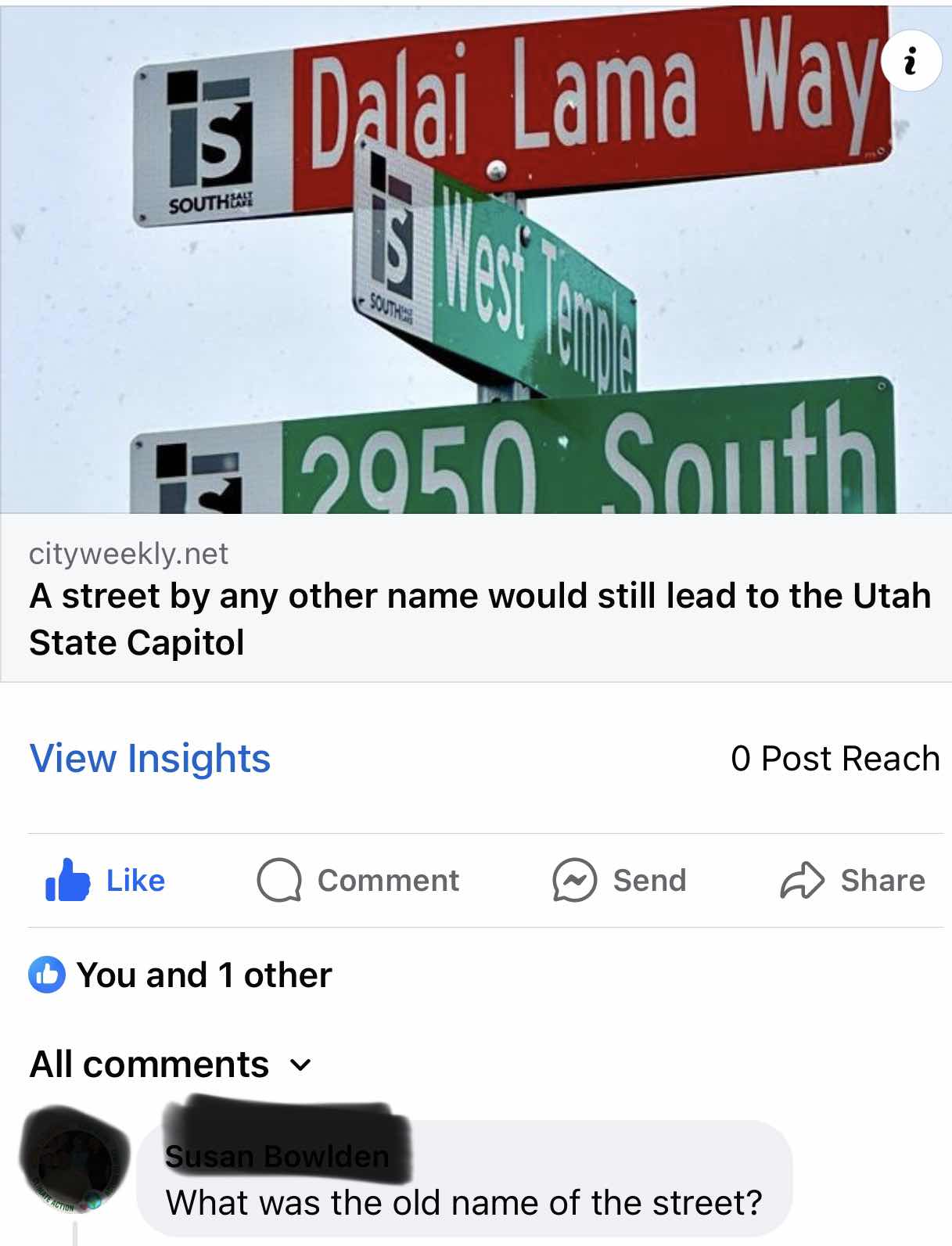This screenshot has height=1246, width=952.
Task: Tap Comment to write a reply
Action: click(x=358, y=881)
